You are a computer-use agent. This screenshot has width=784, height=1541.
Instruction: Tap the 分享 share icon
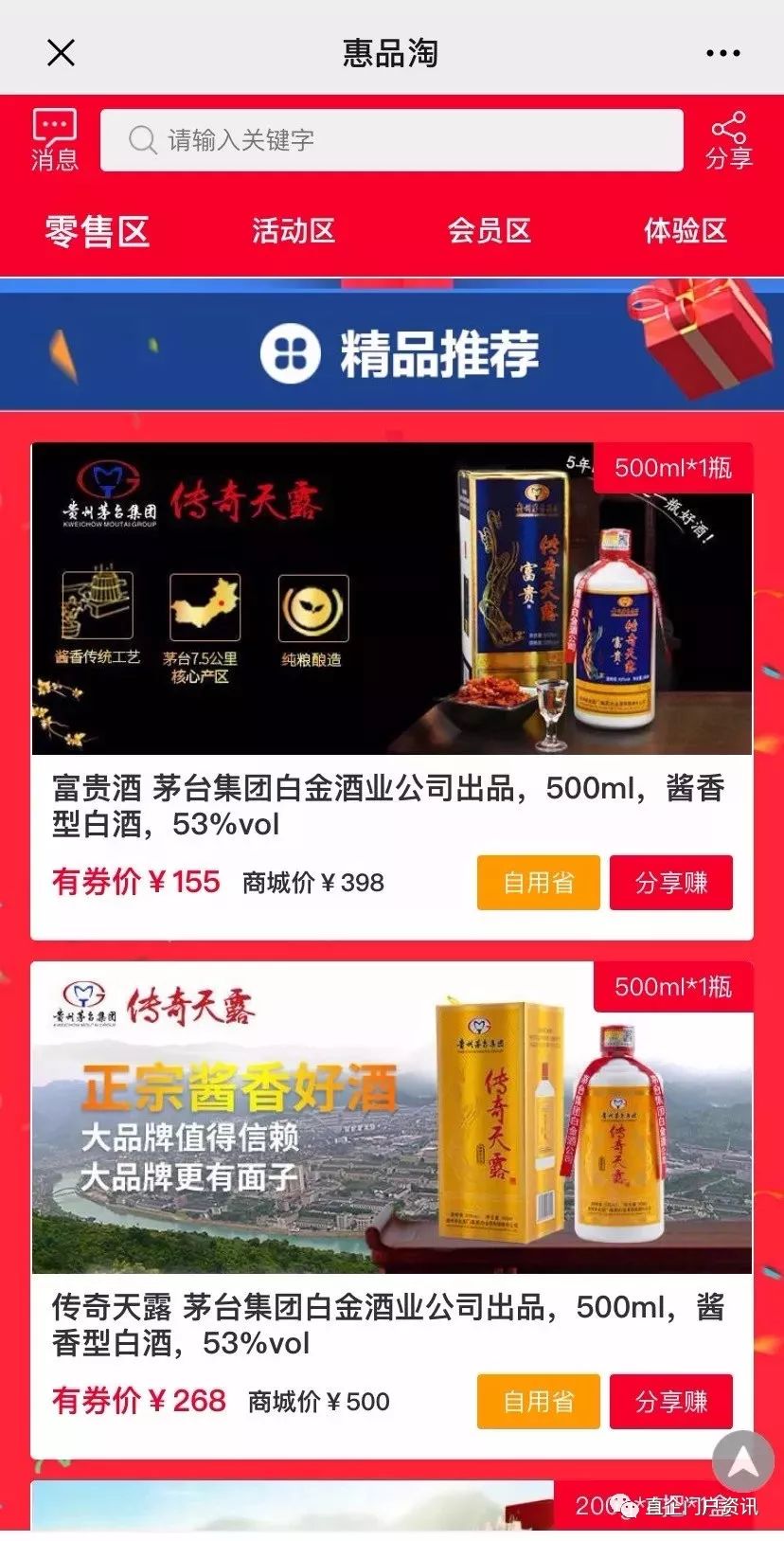(729, 138)
